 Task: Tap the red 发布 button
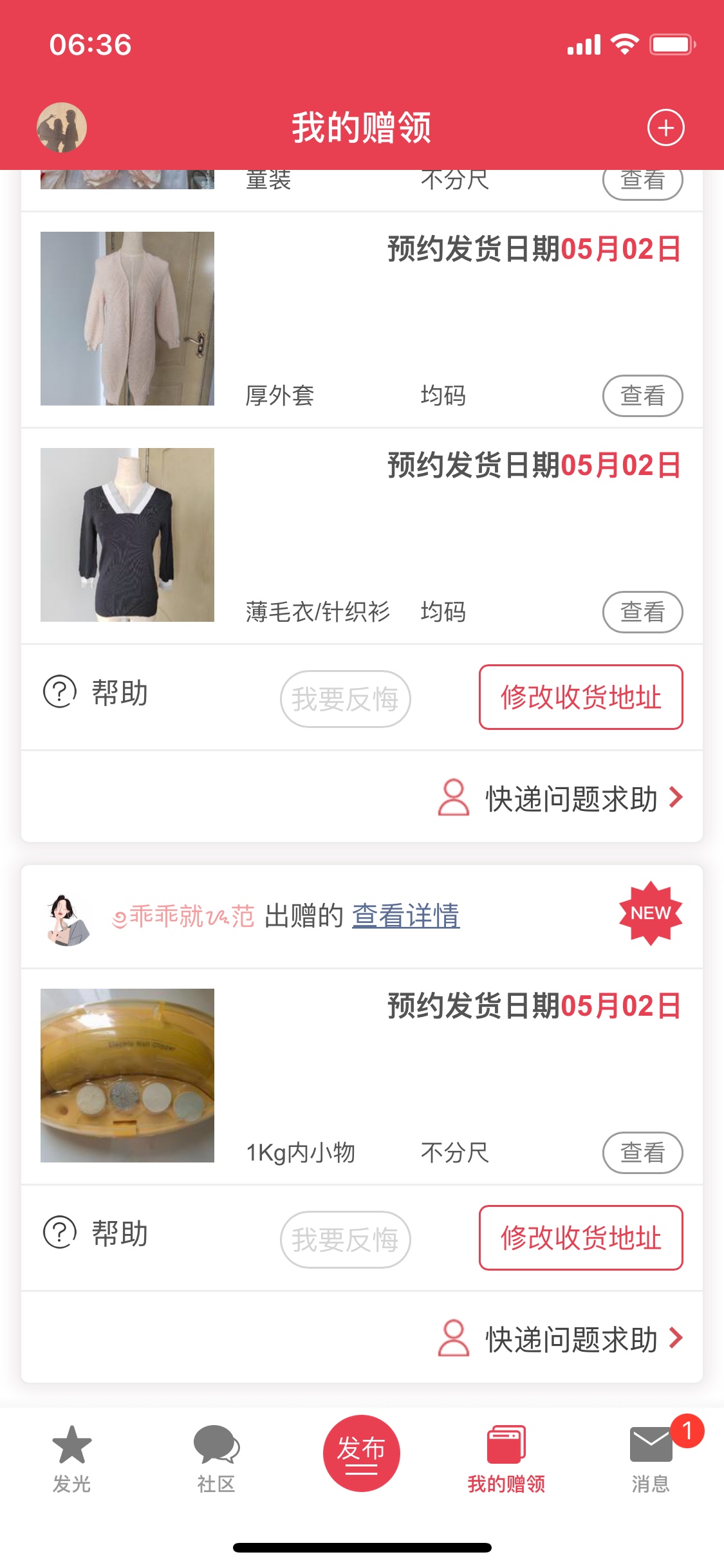pyautogui.click(x=361, y=1453)
